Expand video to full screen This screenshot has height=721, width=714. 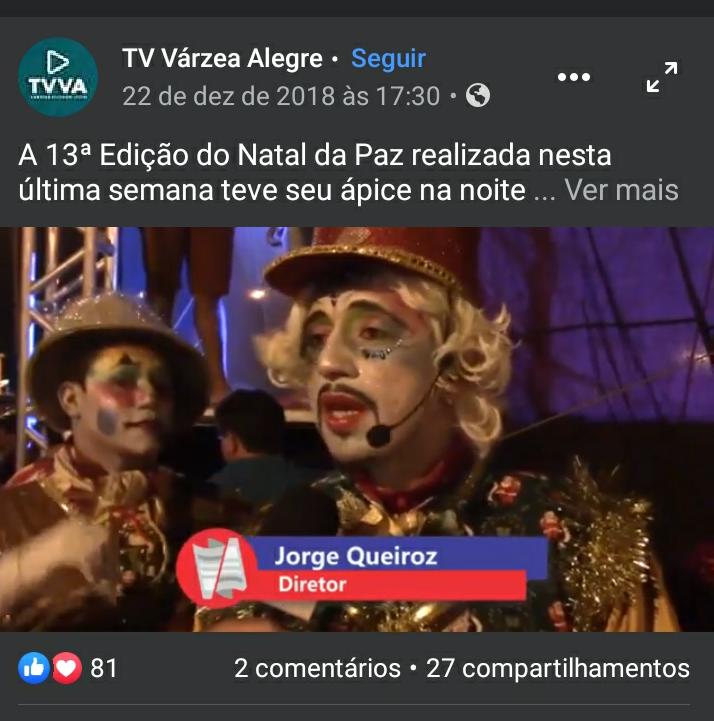[x=662, y=77]
